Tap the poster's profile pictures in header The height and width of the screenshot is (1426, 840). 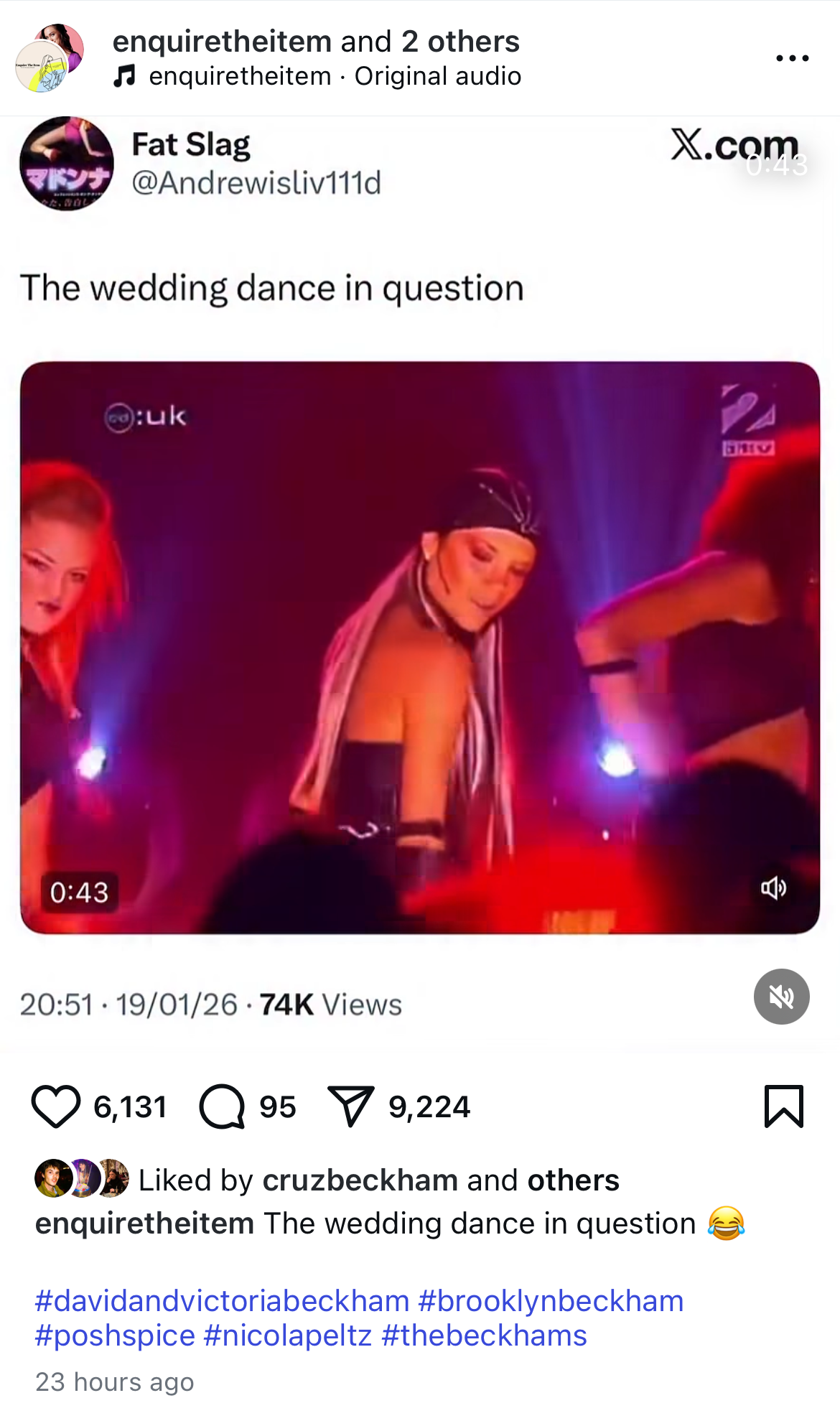click(x=49, y=57)
